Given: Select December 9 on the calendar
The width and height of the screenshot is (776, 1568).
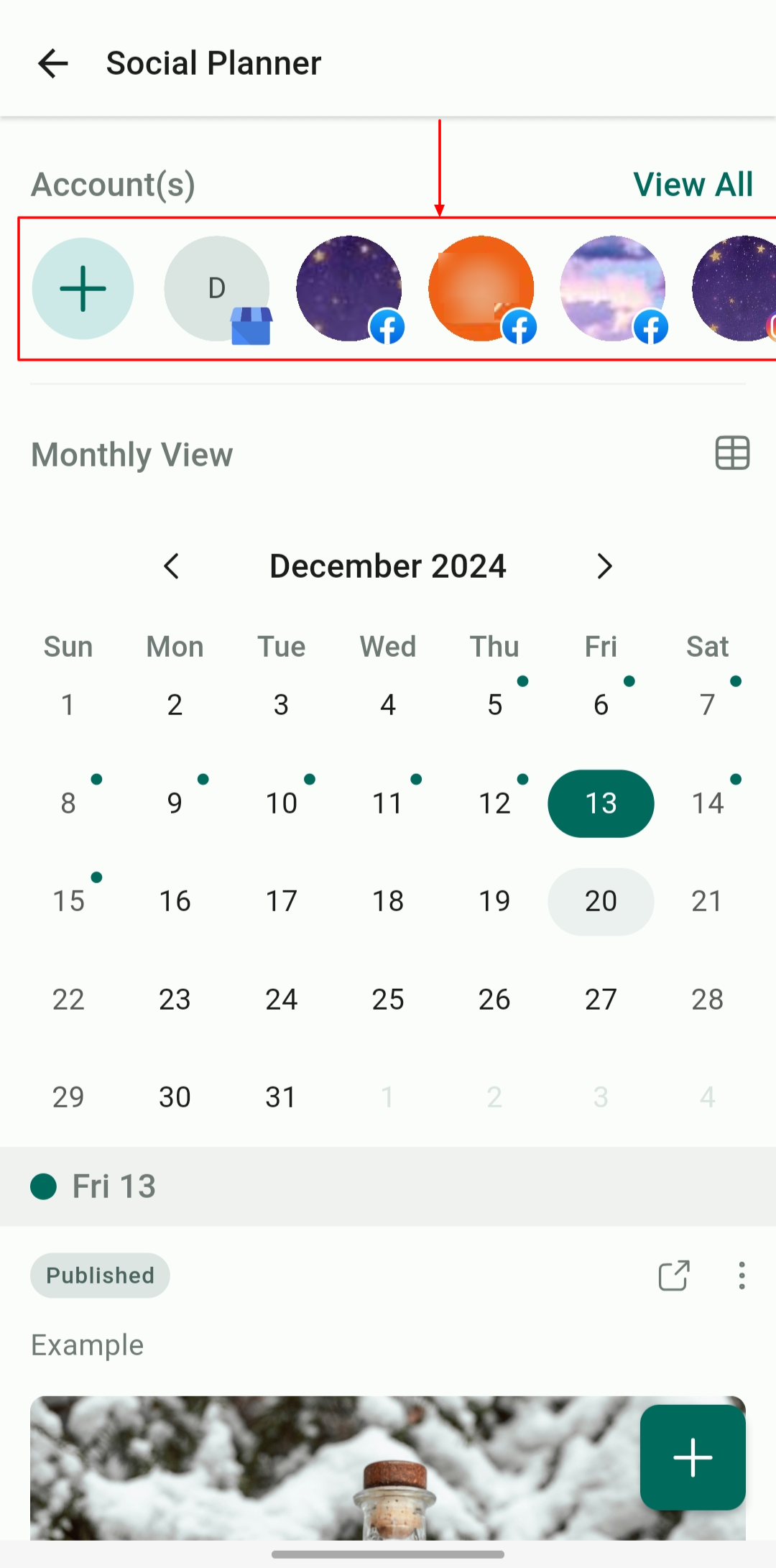Looking at the screenshot, I should tap(175, 803).
